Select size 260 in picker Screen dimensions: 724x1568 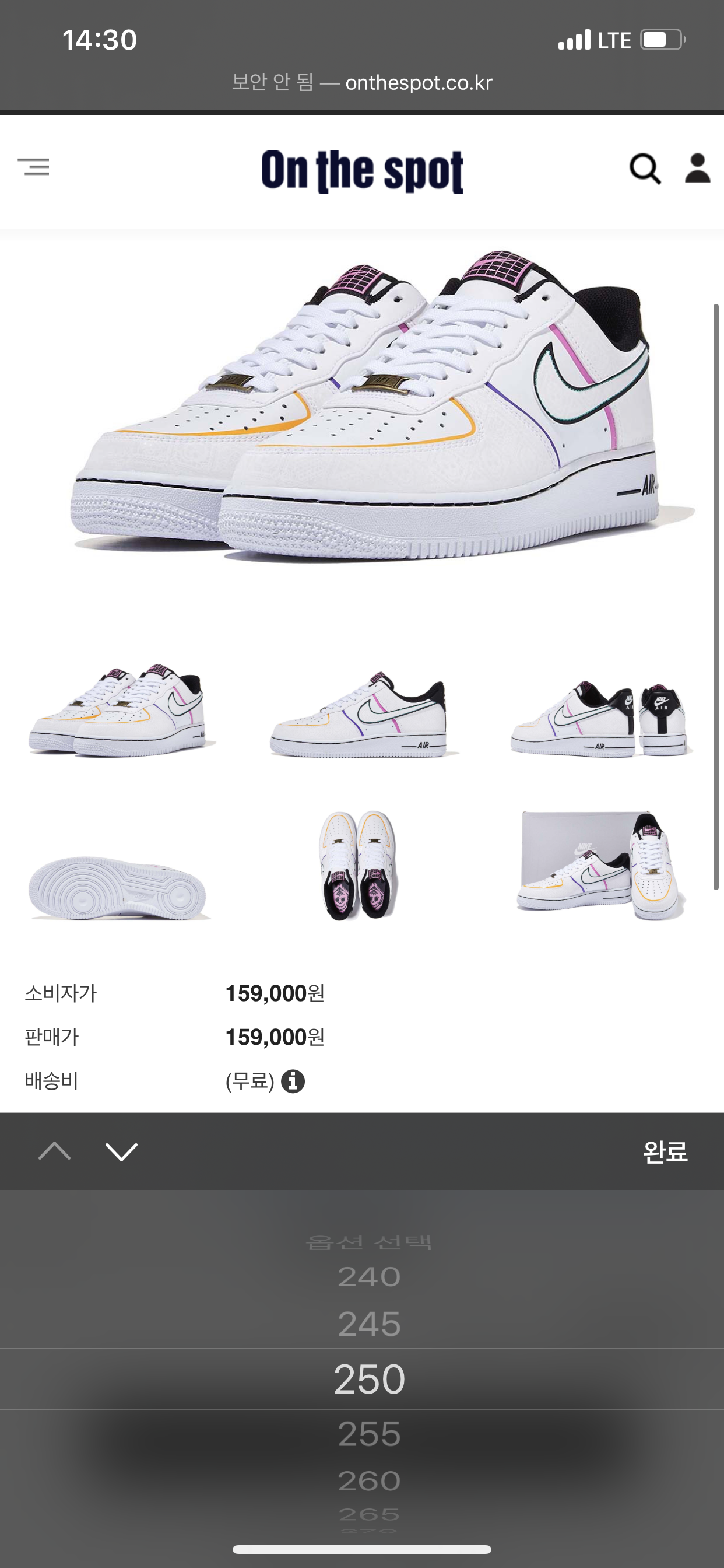pyautogui.click(x=370, y=1481)
